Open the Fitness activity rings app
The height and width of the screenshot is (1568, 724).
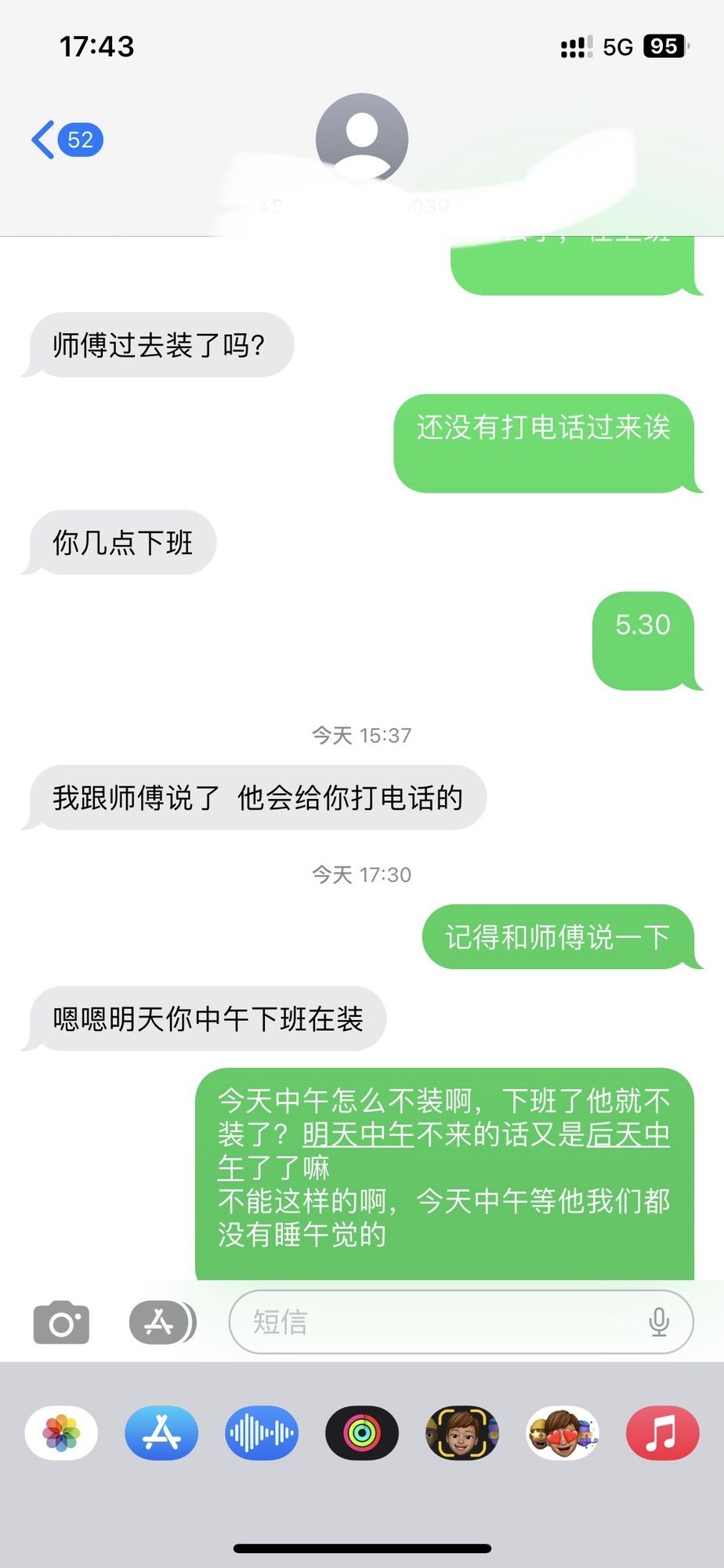click(x=362, y=1433)
